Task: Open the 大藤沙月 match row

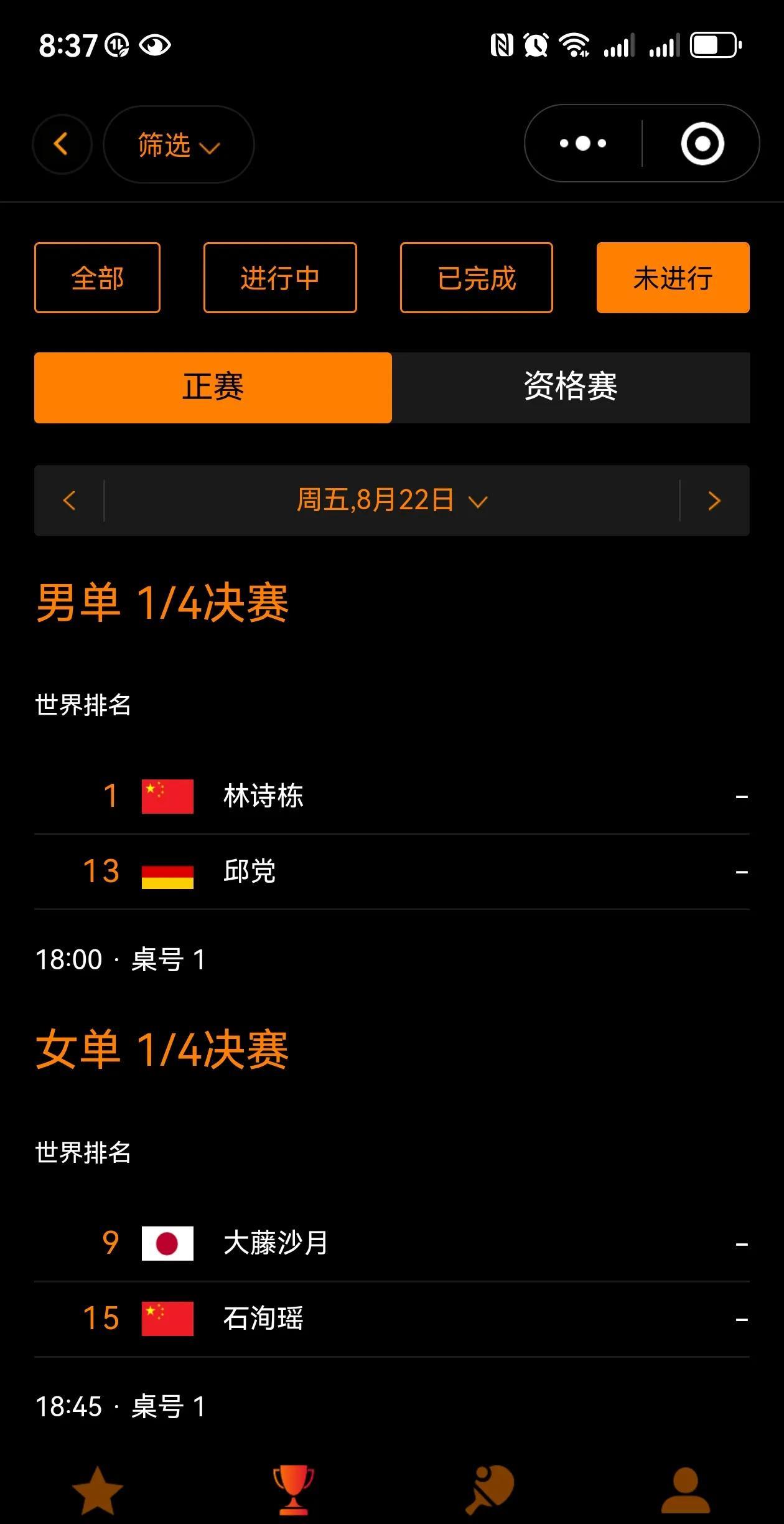Action: click(x=392, y=1243)
